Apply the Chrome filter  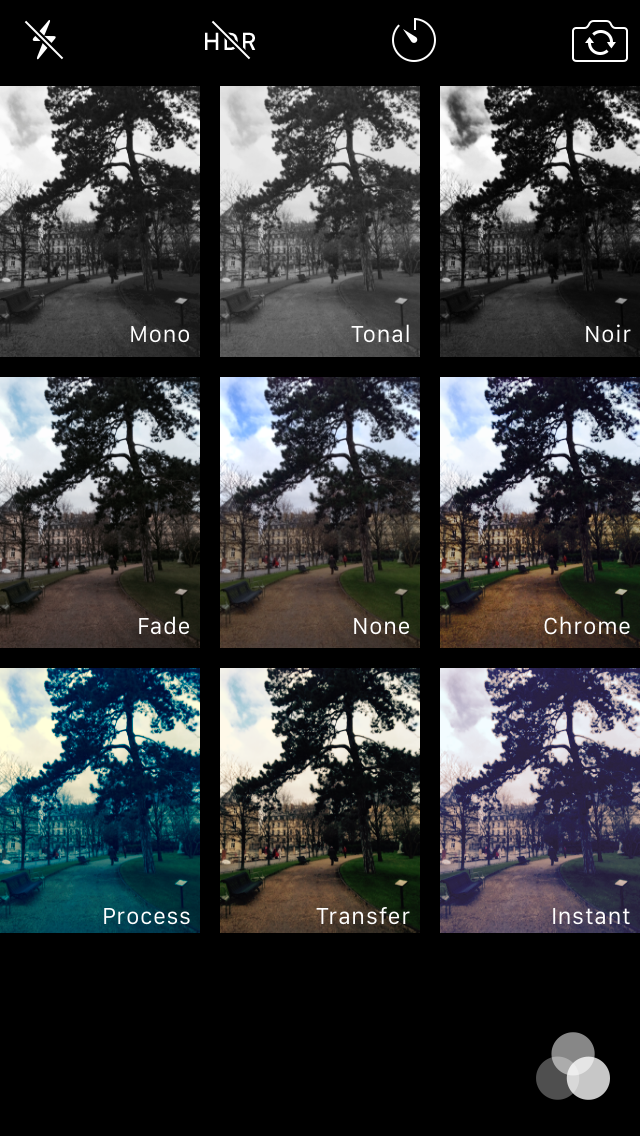(540, 512)
